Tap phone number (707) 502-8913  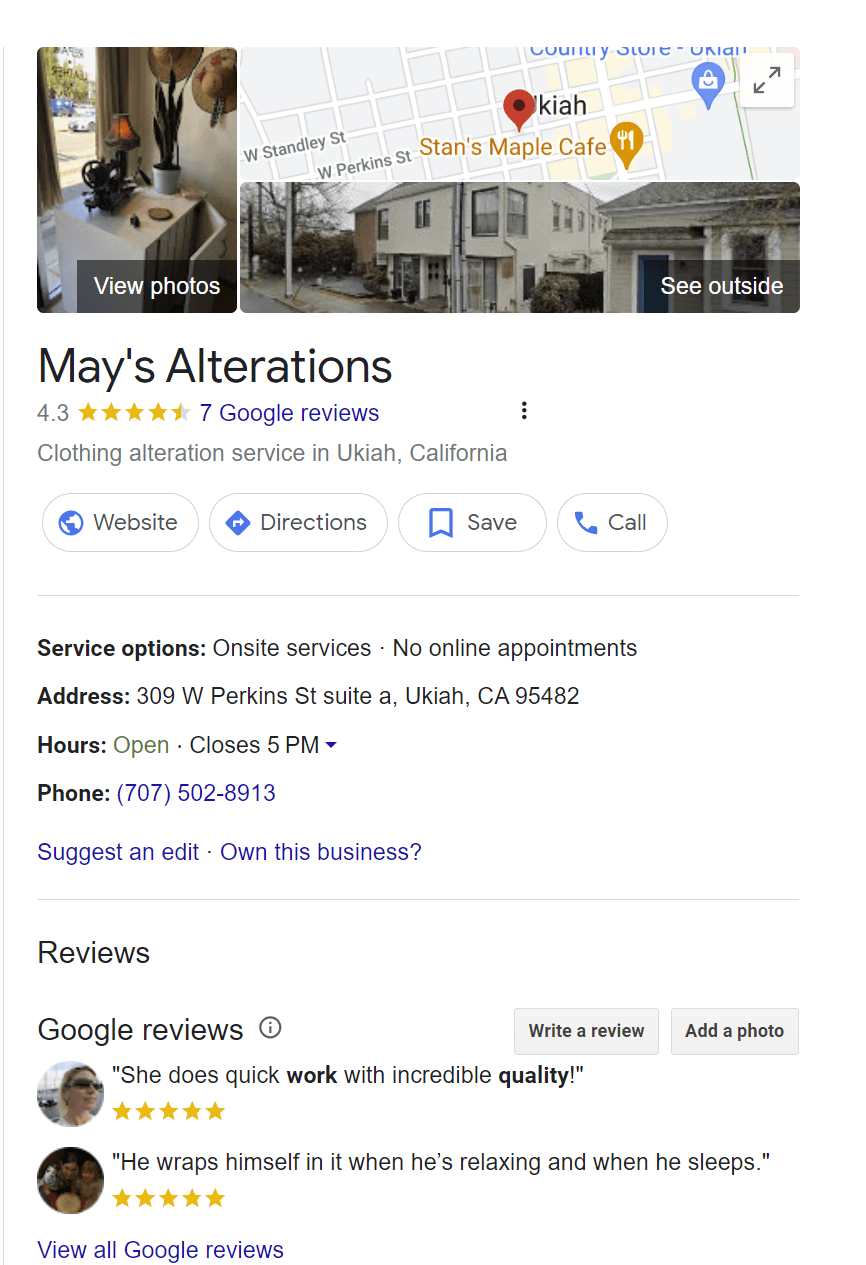tap(196, 793)
